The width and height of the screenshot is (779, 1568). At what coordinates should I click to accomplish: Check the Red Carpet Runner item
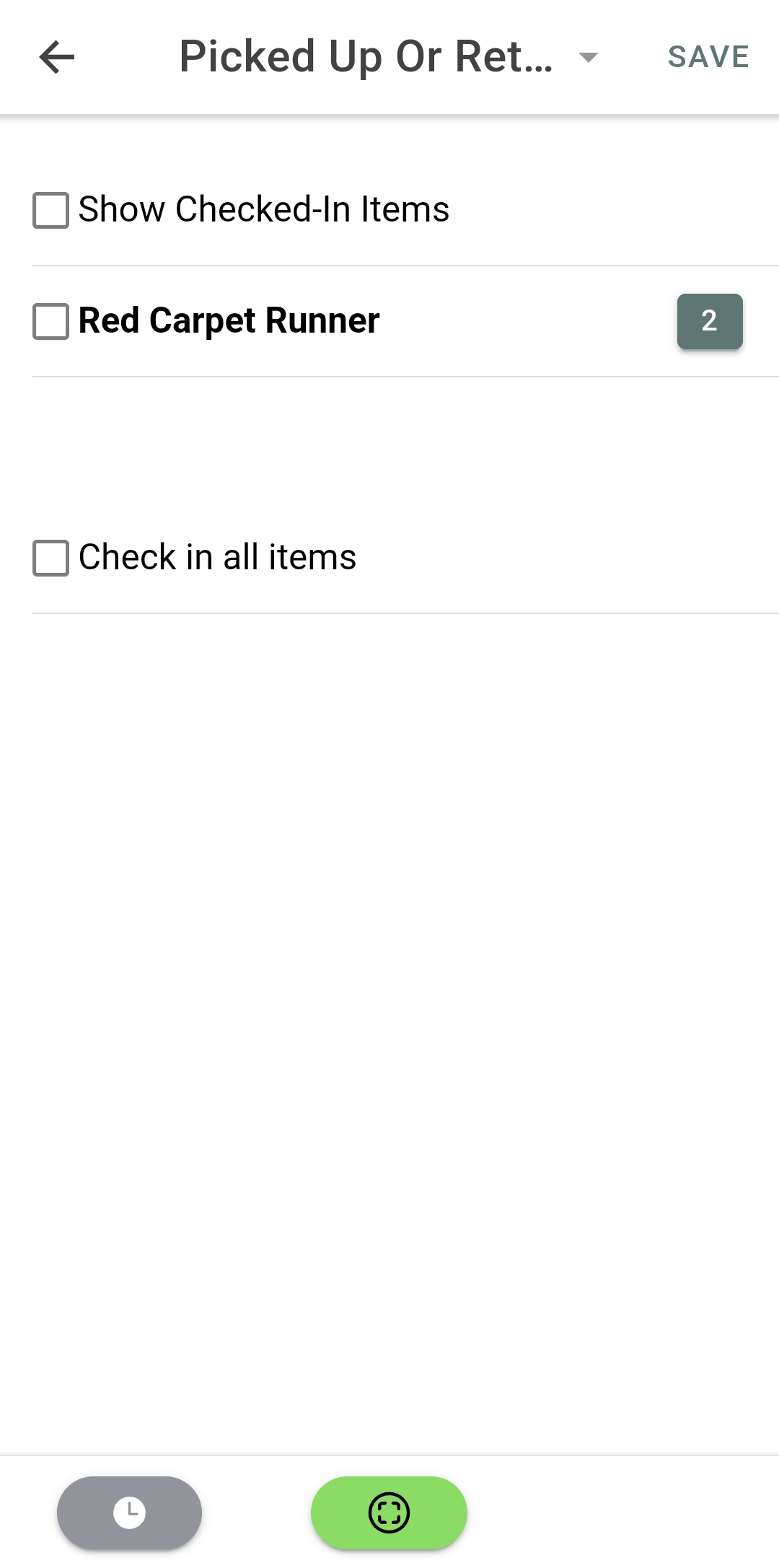(51, 321)
